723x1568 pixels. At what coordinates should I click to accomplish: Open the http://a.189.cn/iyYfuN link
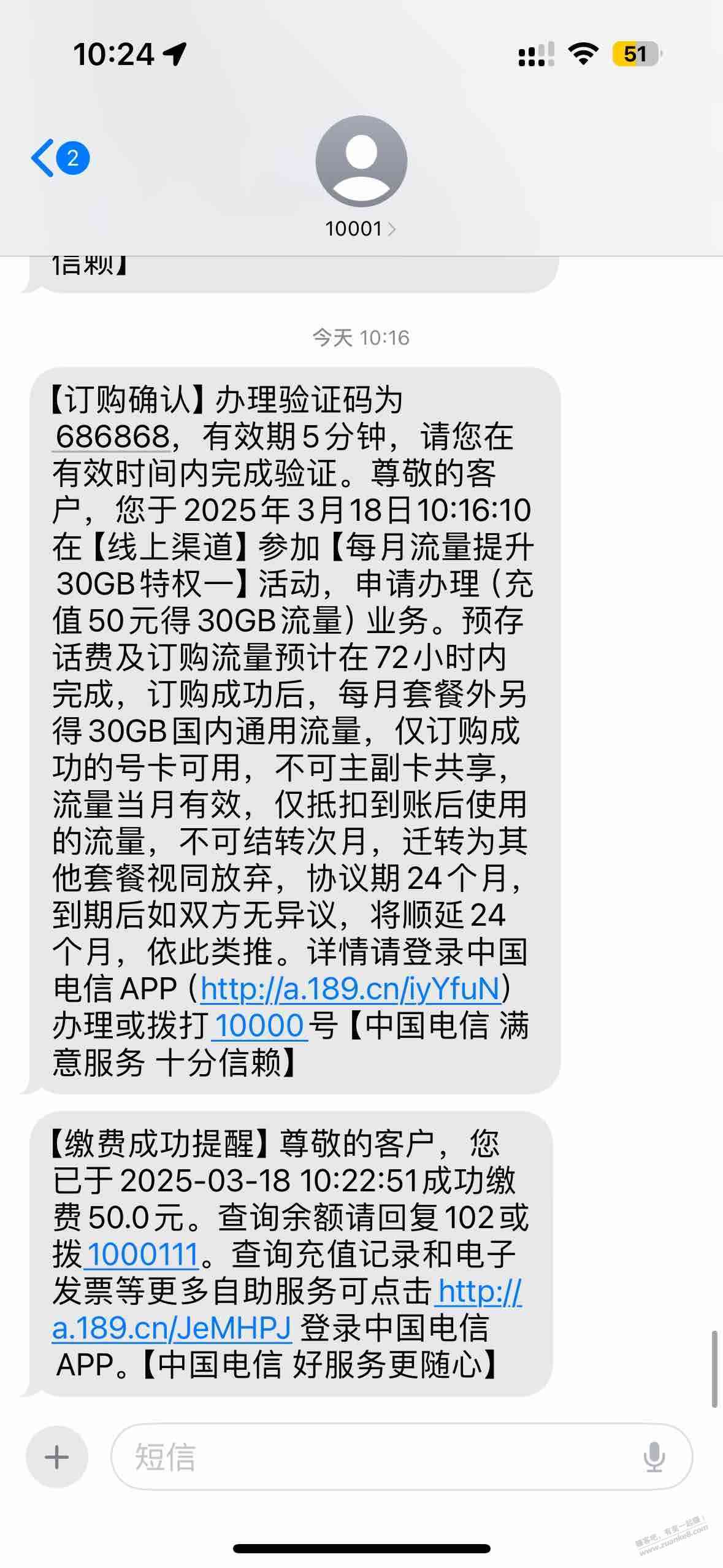coord(350,989)
